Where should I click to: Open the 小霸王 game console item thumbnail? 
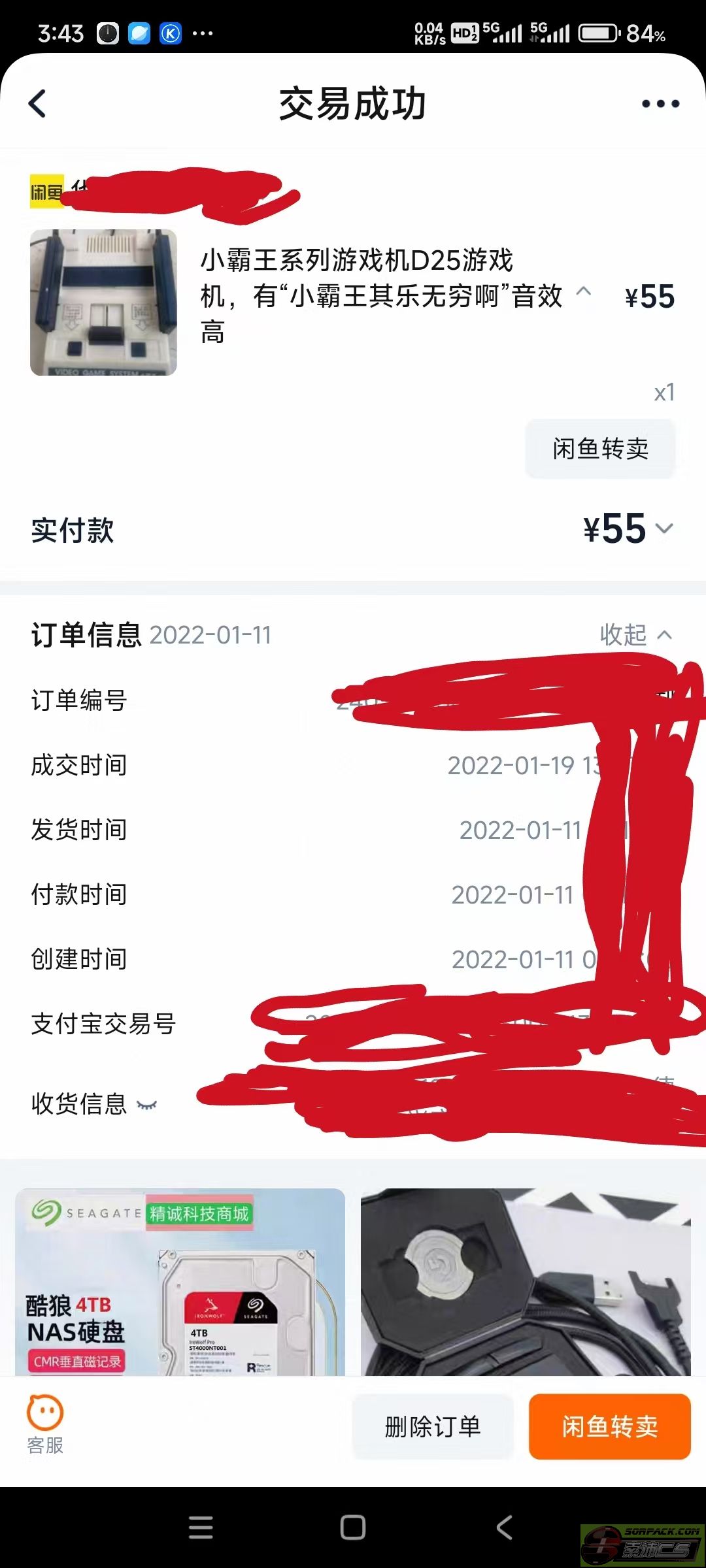coord(103,302)
